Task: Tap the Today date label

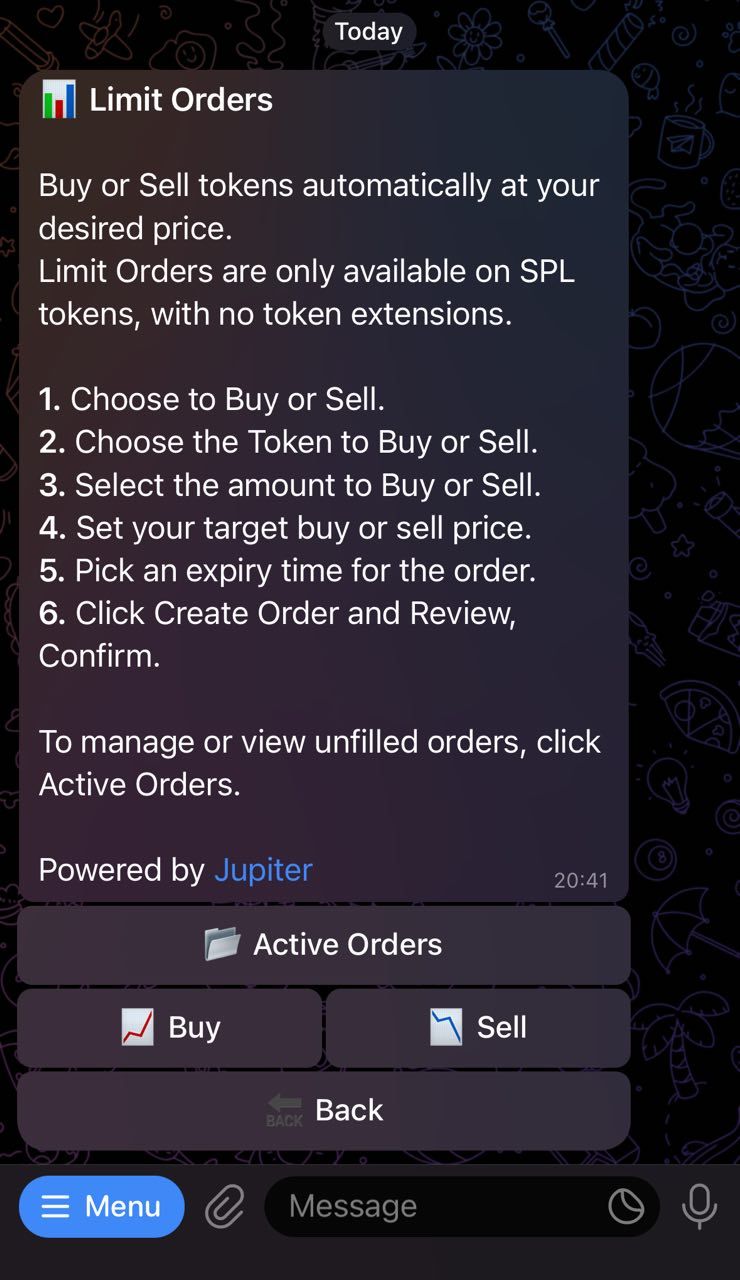Action: [369, 31]
